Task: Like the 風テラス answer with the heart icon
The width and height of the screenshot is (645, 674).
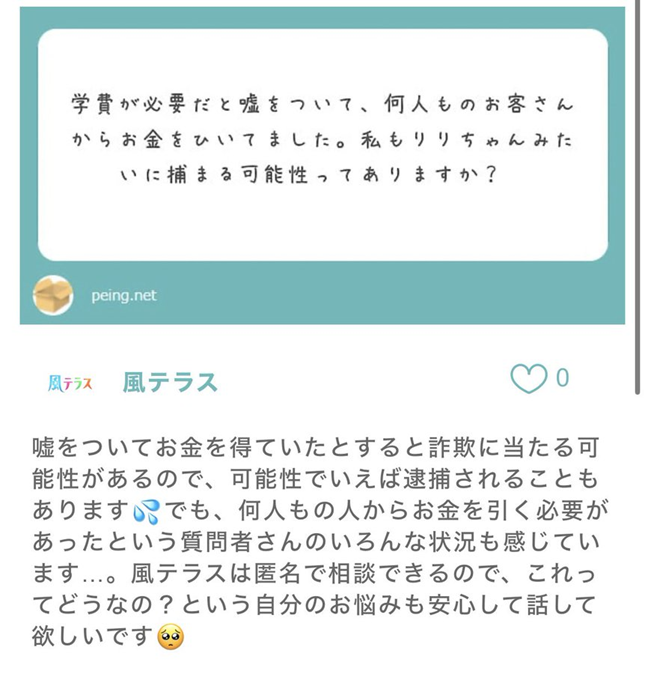Action: [x=528, y=378]
